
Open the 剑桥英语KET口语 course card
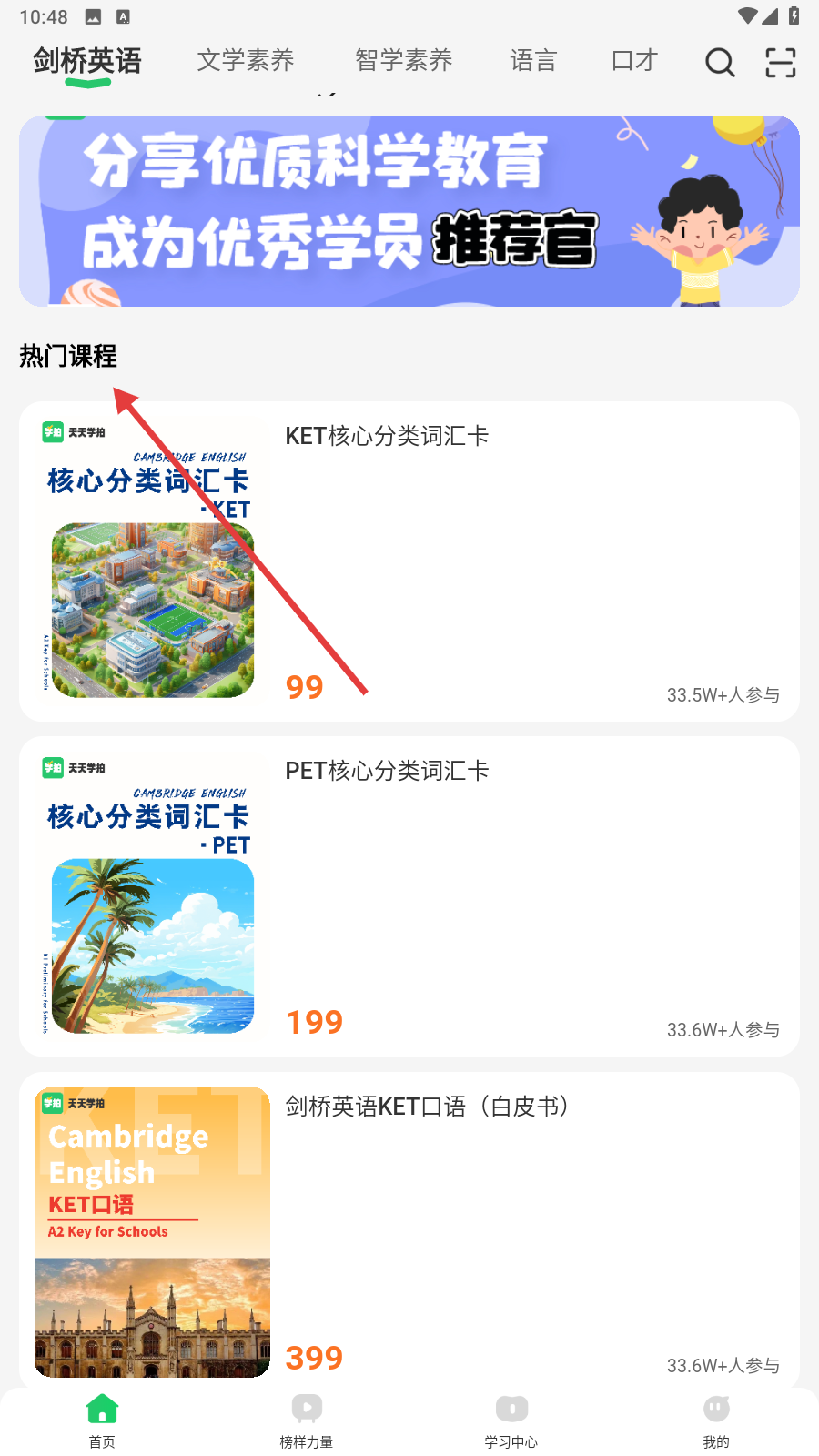pyautogui.click(x=409, y=1228)
